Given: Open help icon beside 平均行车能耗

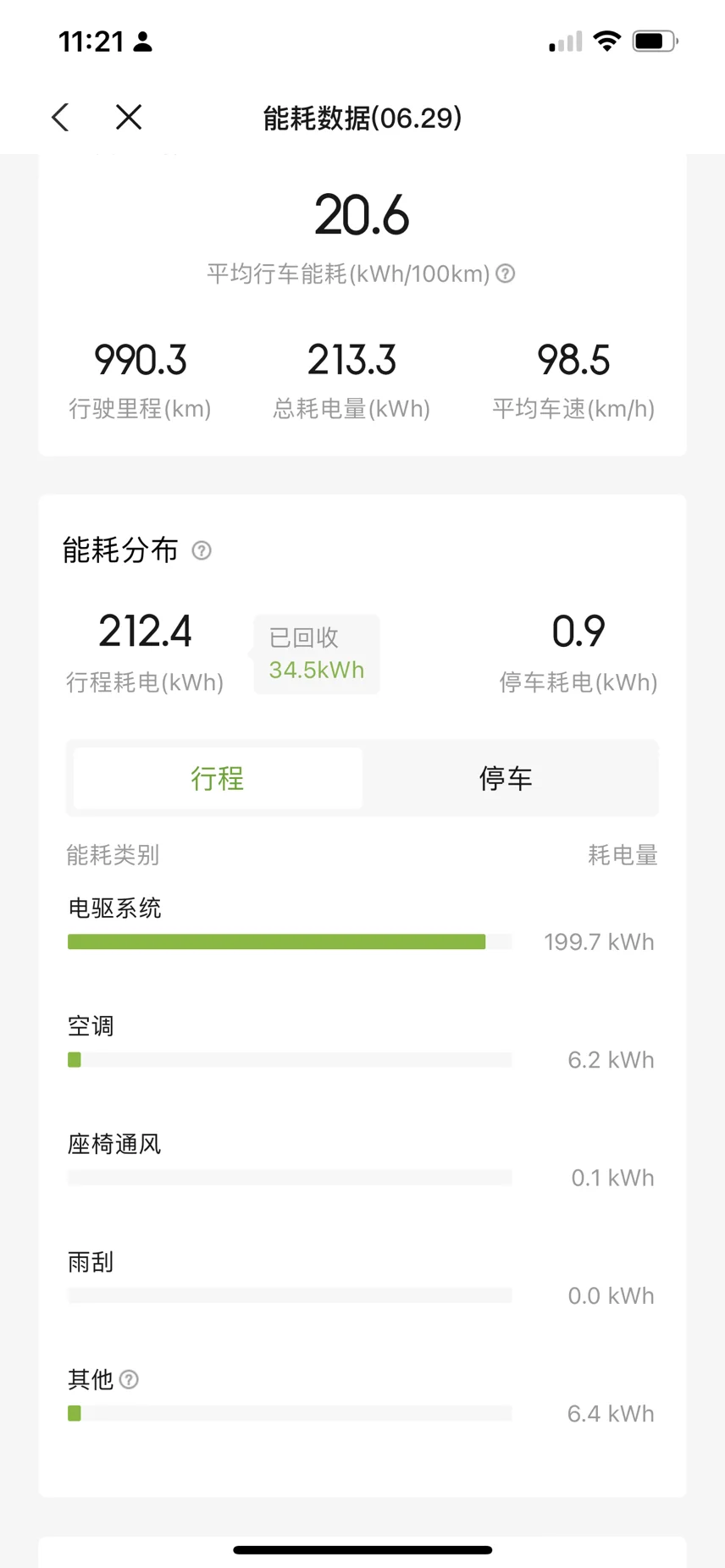Looking at the screenshot, I should 506,273.
